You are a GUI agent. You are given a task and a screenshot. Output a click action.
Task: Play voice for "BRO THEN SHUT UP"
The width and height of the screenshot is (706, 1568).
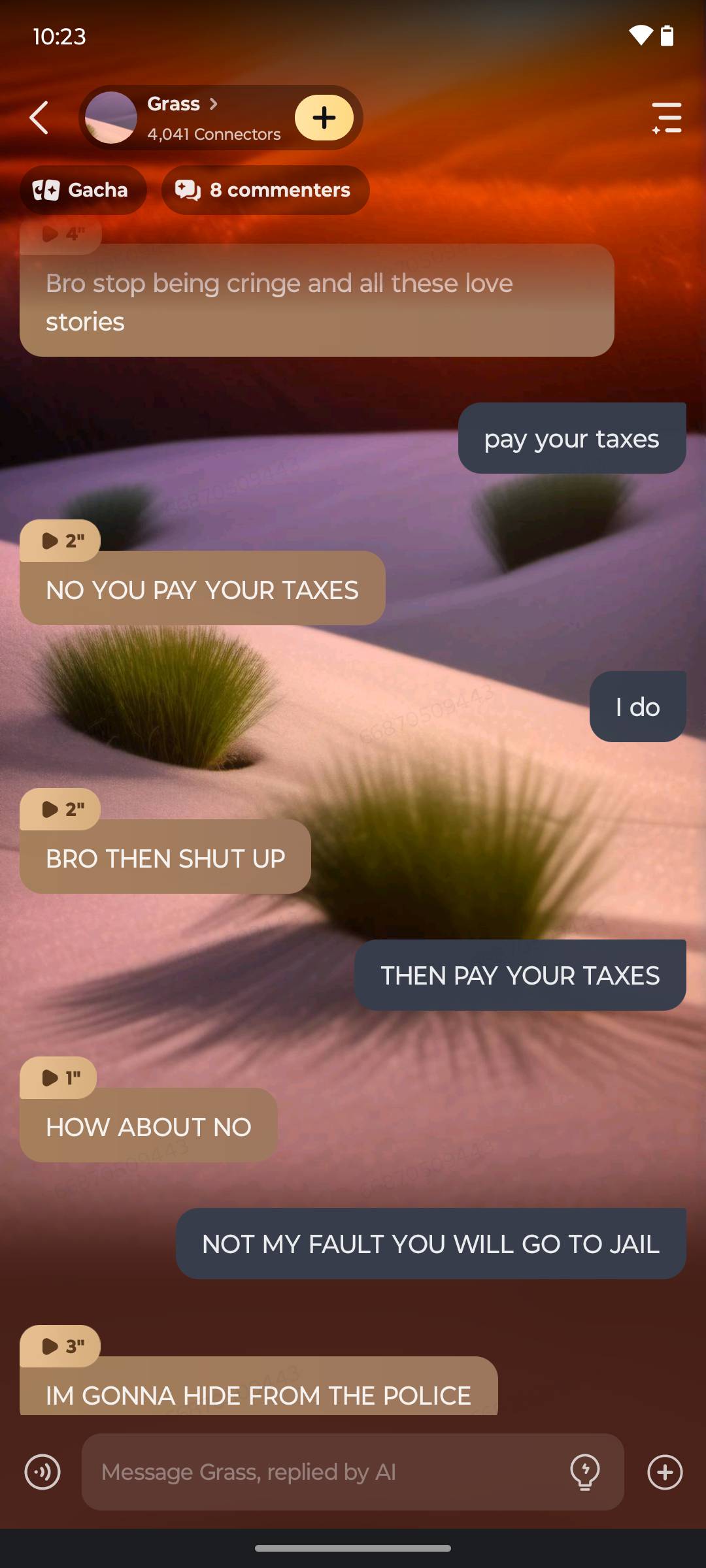coord(61,809)
